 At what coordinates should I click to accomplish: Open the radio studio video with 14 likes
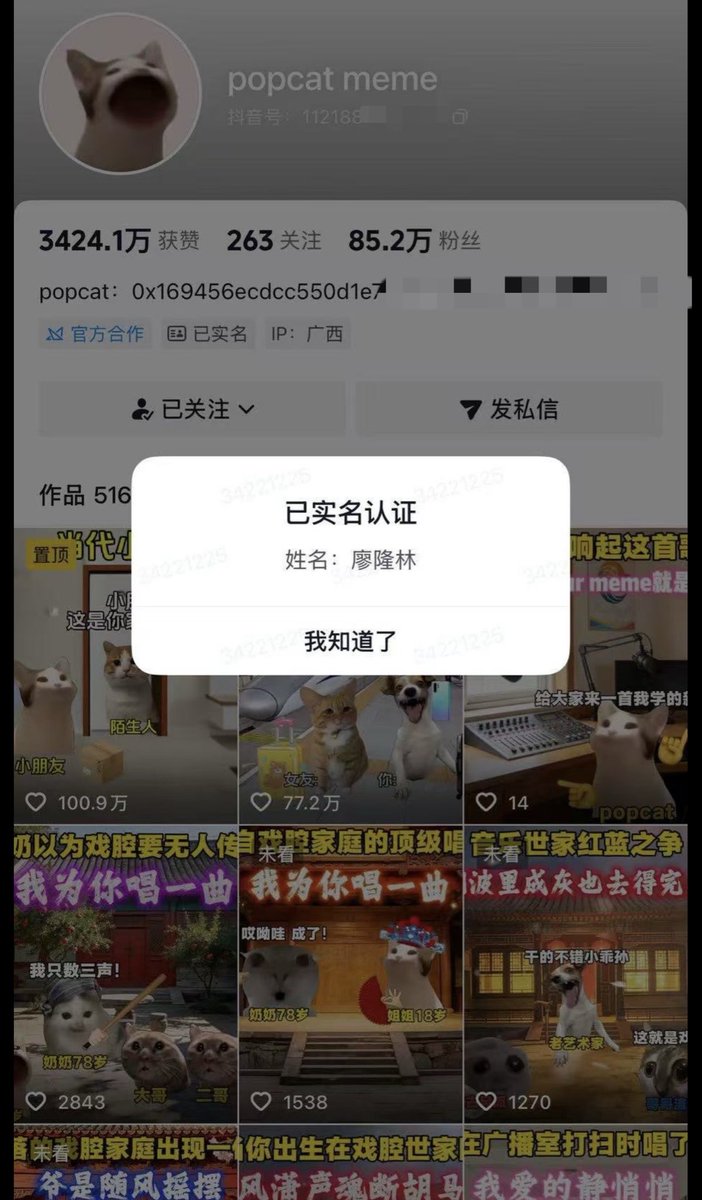coord(576,740)
